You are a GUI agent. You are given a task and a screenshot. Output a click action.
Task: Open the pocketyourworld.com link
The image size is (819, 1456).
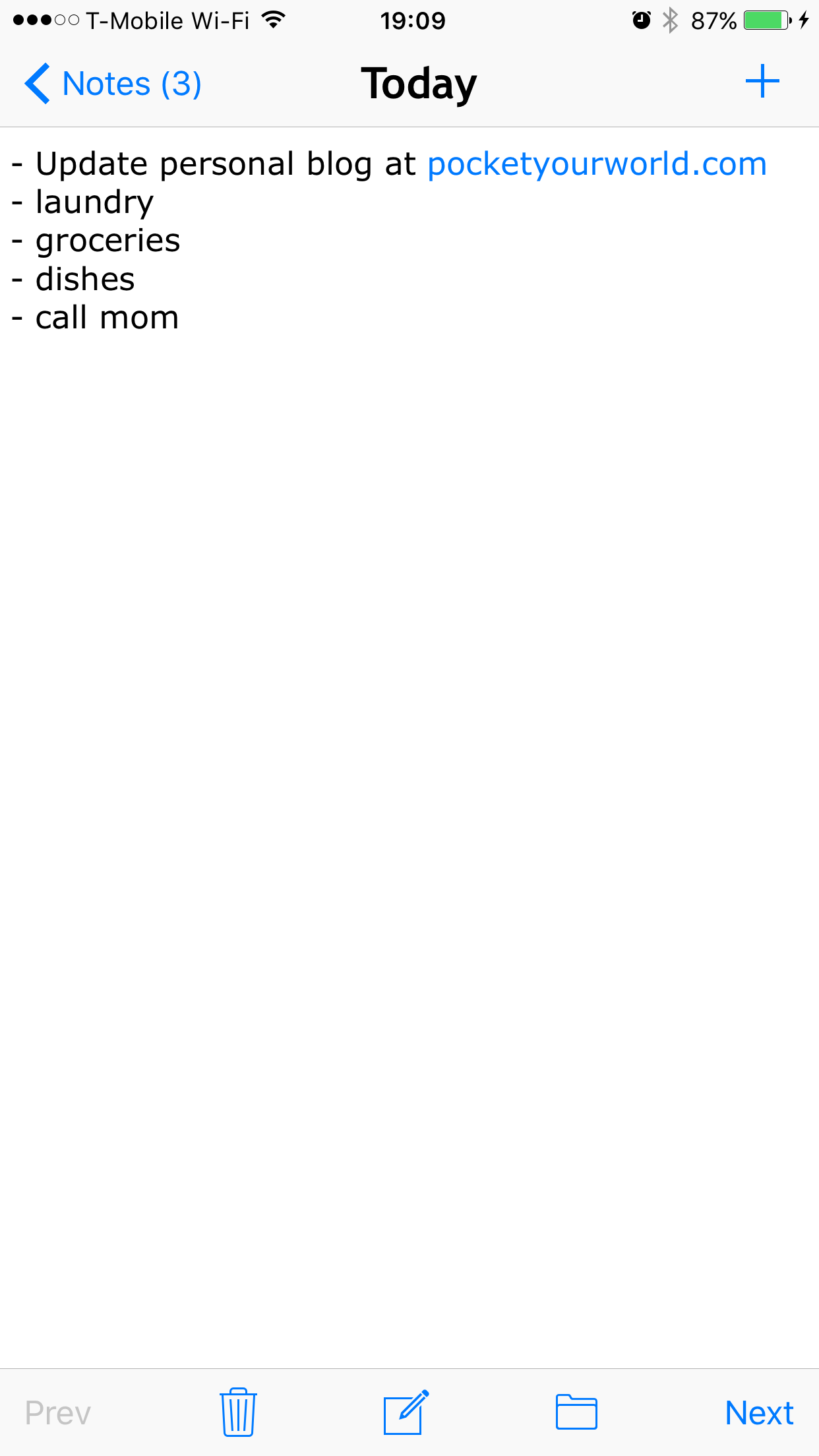pyautogui.click(x=597, y=164)
